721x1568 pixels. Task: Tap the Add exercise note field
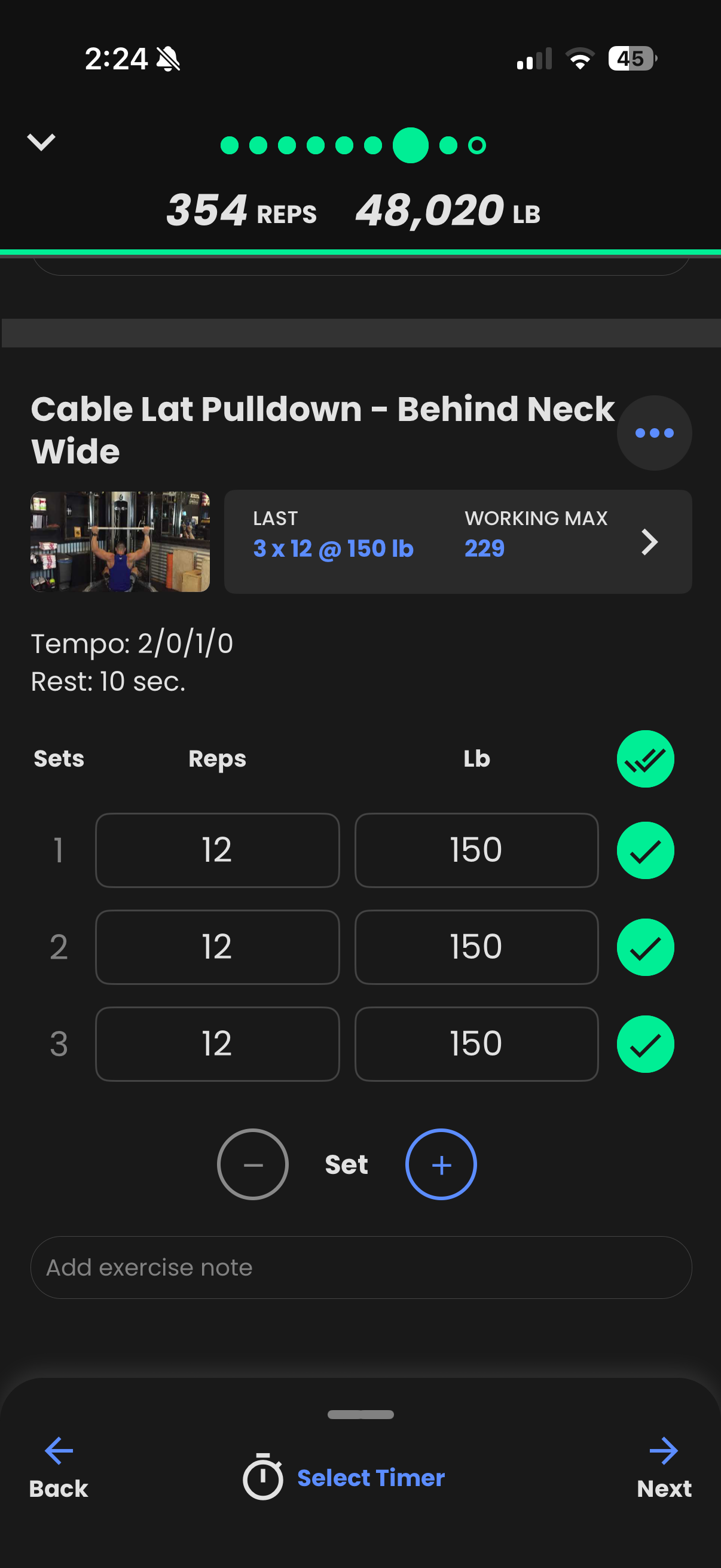coord(361,1267)
